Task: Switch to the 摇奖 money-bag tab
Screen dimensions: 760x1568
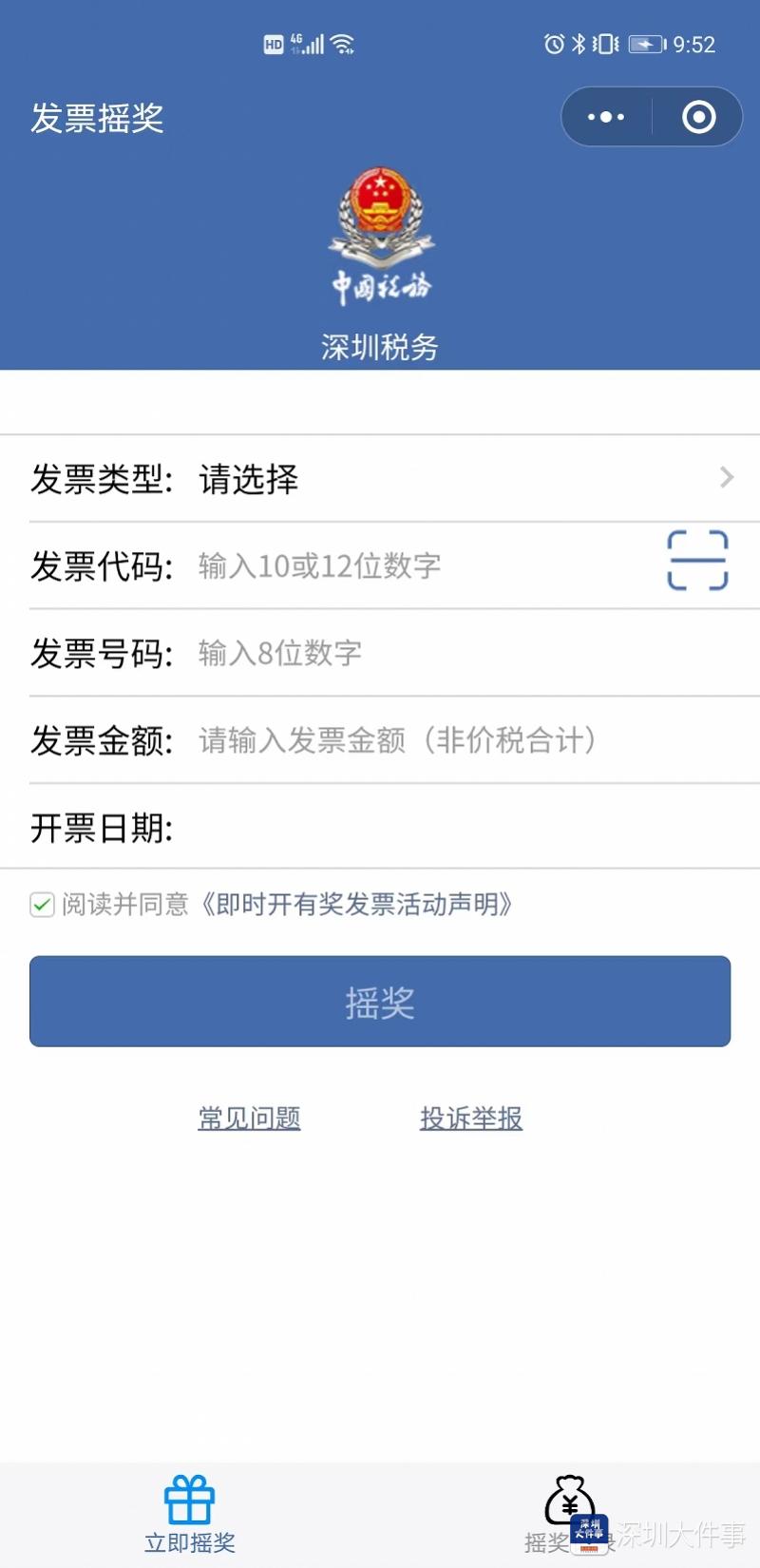Action: pos(570,1515)
